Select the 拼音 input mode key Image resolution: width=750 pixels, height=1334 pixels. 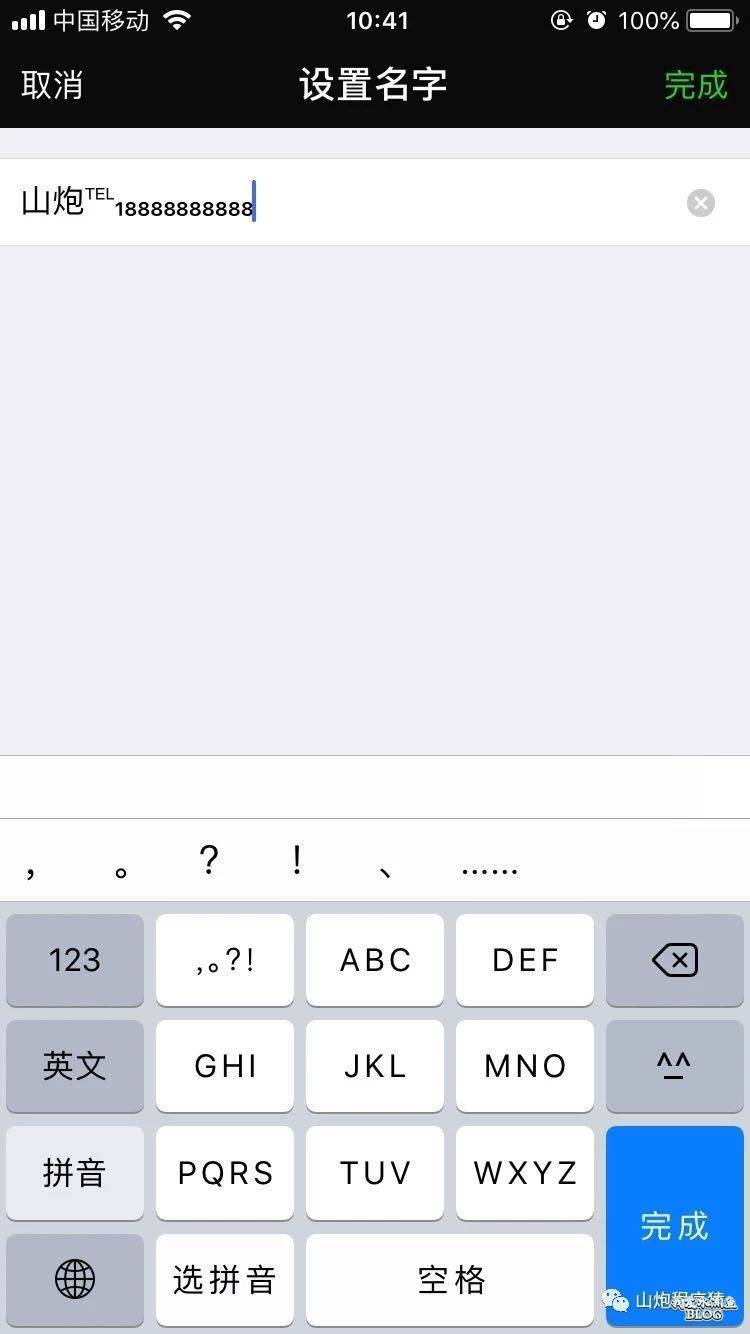click(75, 1172)
